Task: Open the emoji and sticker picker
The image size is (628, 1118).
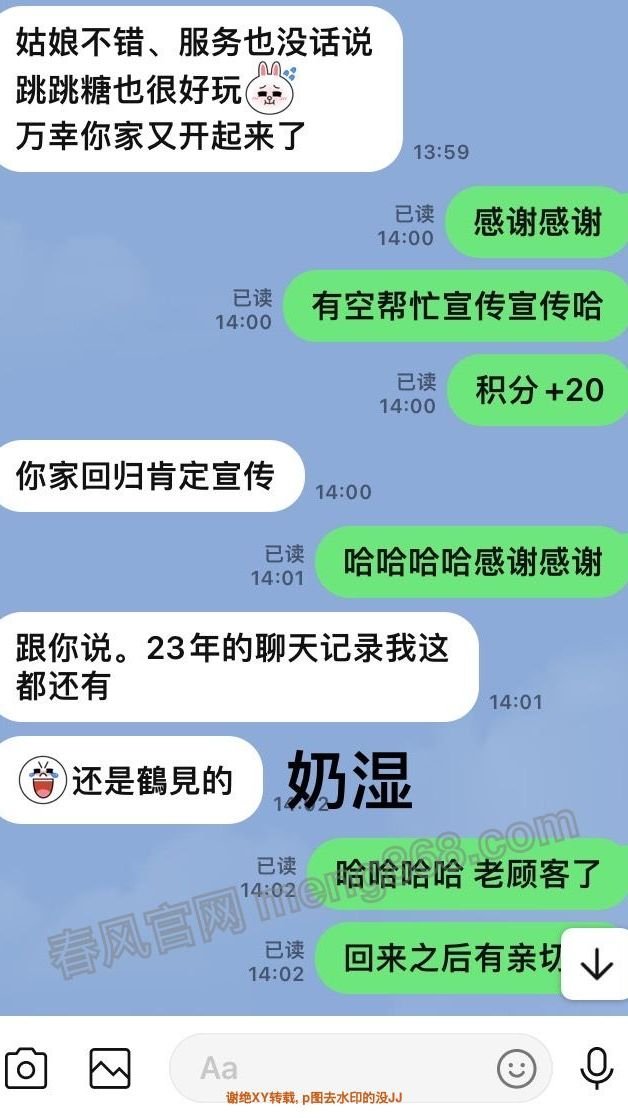Action: pos(517,1069)
